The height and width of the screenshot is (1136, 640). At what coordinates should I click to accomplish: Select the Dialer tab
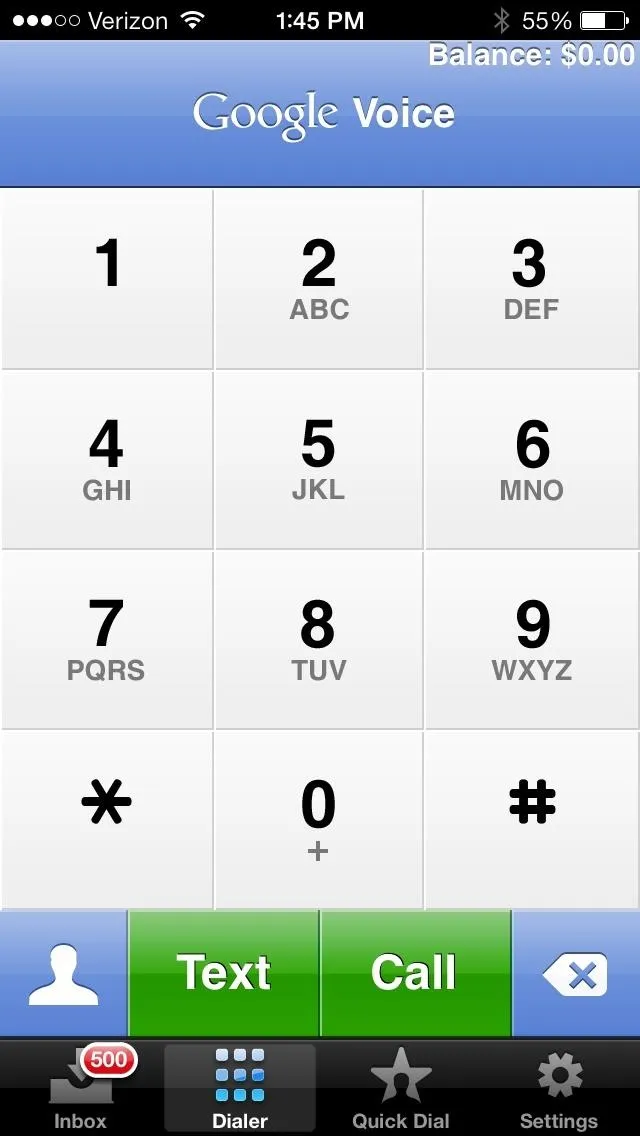coord(240,1088)
